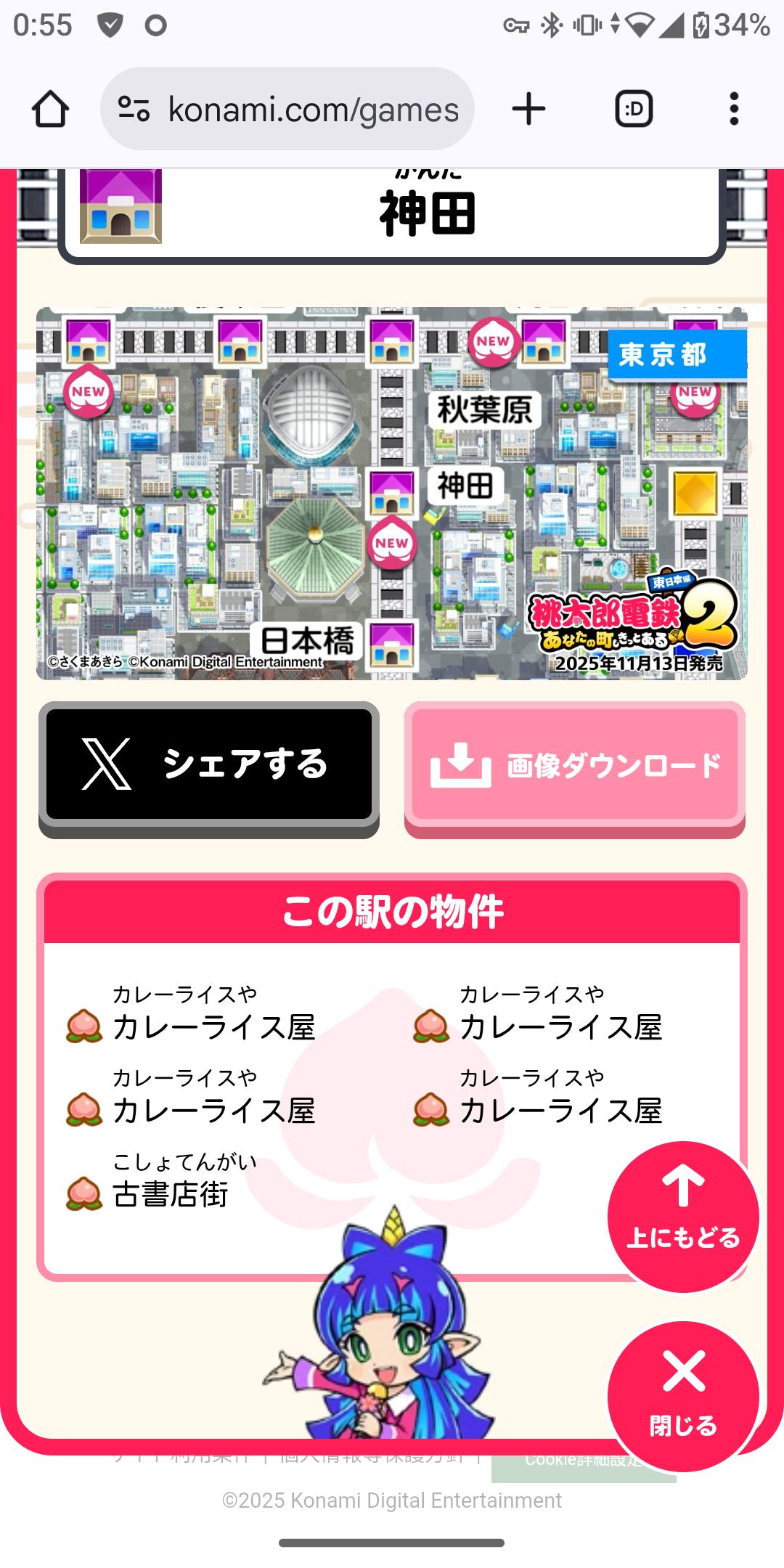Open the tab switcher

pos(634,110)
